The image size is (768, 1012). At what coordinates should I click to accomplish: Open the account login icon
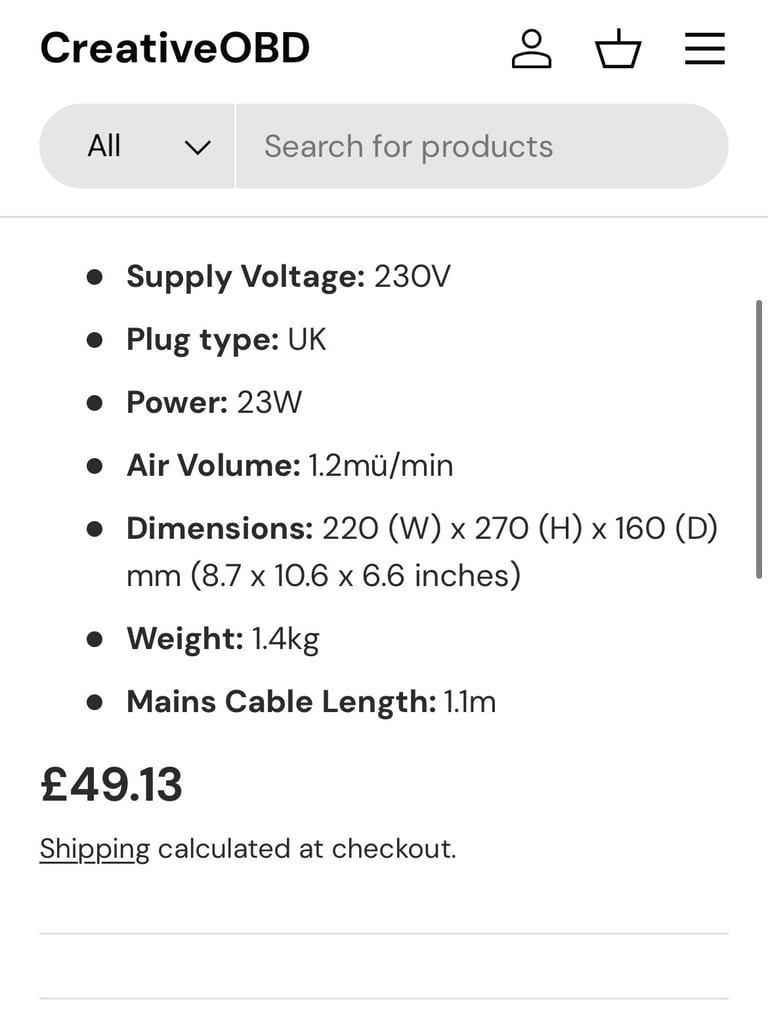click(x=531, y=49)
